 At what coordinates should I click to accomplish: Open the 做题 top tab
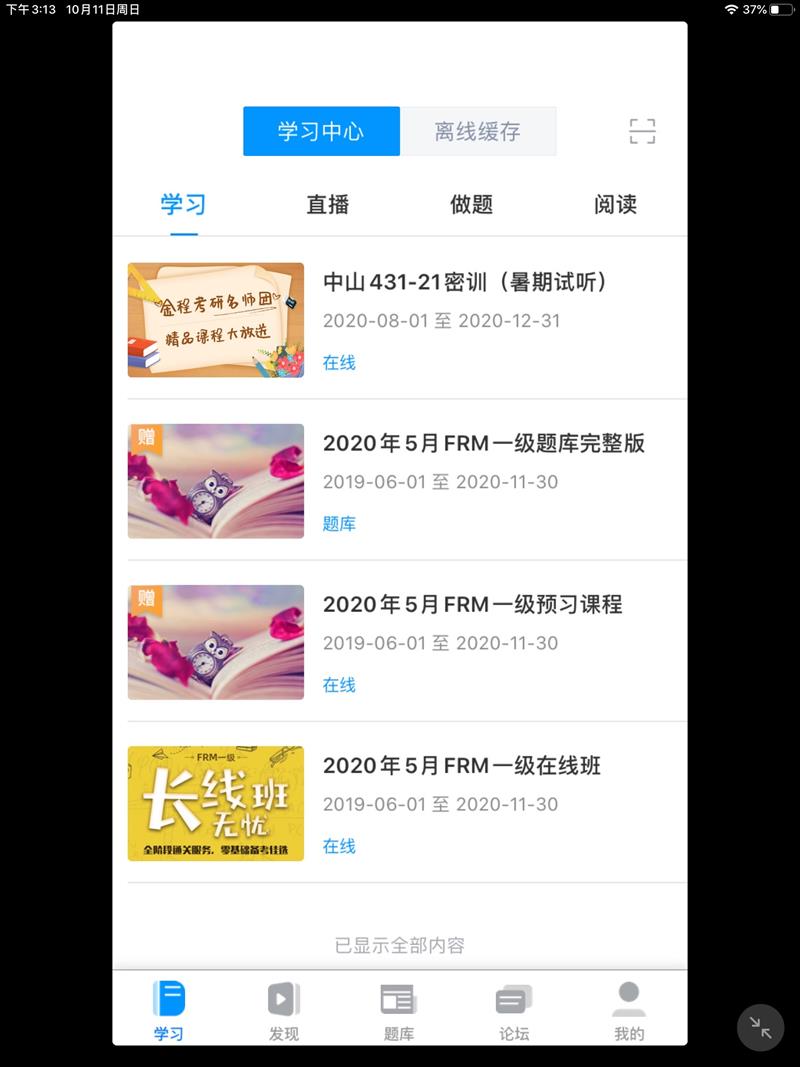(x=472, y=204)
